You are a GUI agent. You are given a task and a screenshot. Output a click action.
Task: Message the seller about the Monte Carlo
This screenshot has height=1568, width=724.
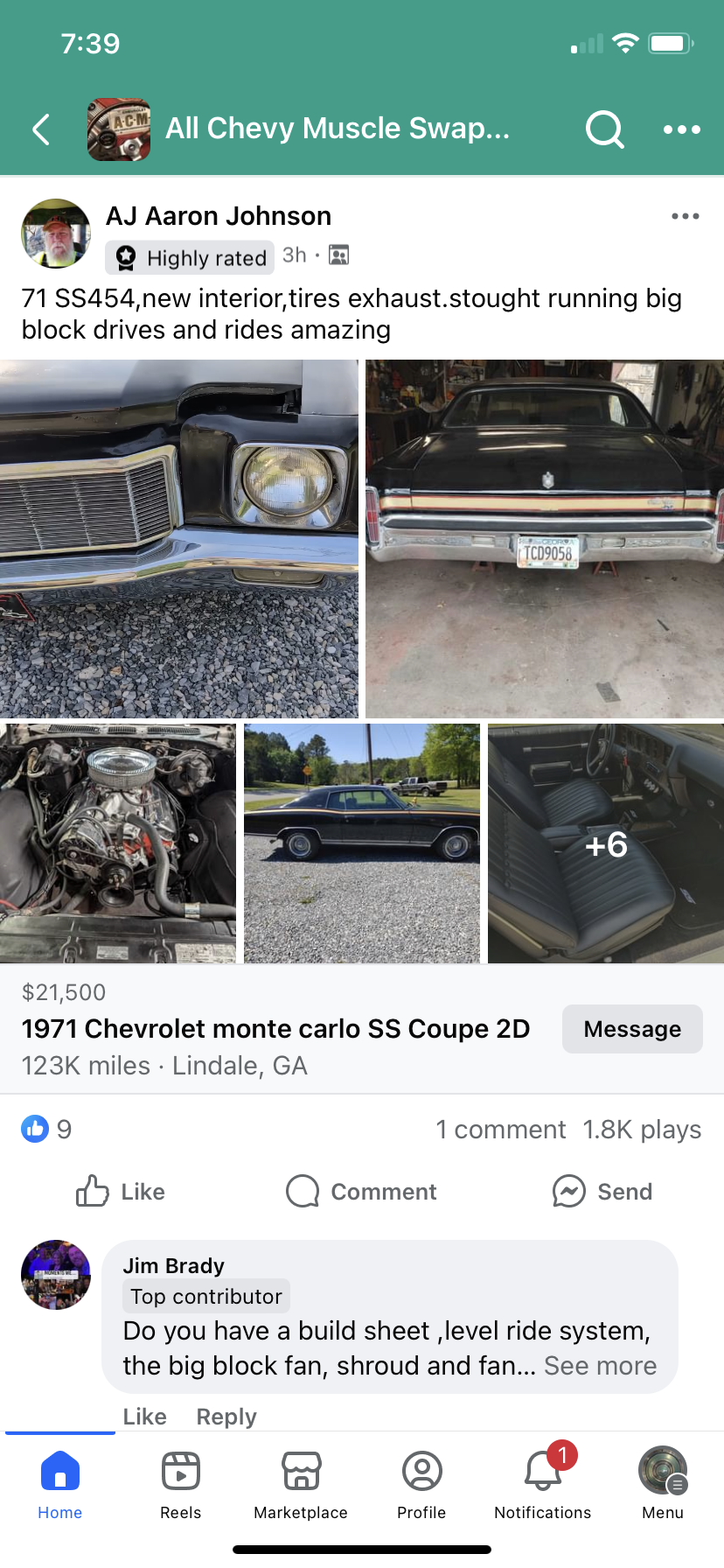coord(632,1029)
